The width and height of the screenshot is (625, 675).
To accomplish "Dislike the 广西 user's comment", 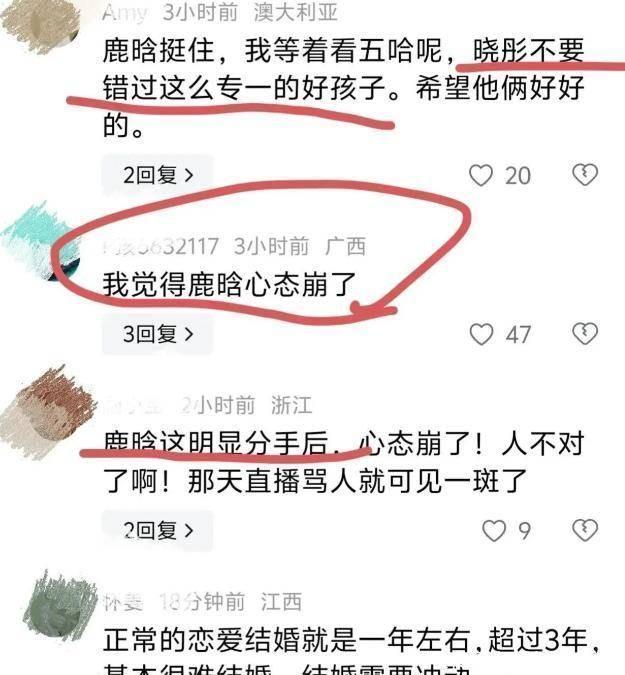I will pyautogui.click(x=585, y=334).
